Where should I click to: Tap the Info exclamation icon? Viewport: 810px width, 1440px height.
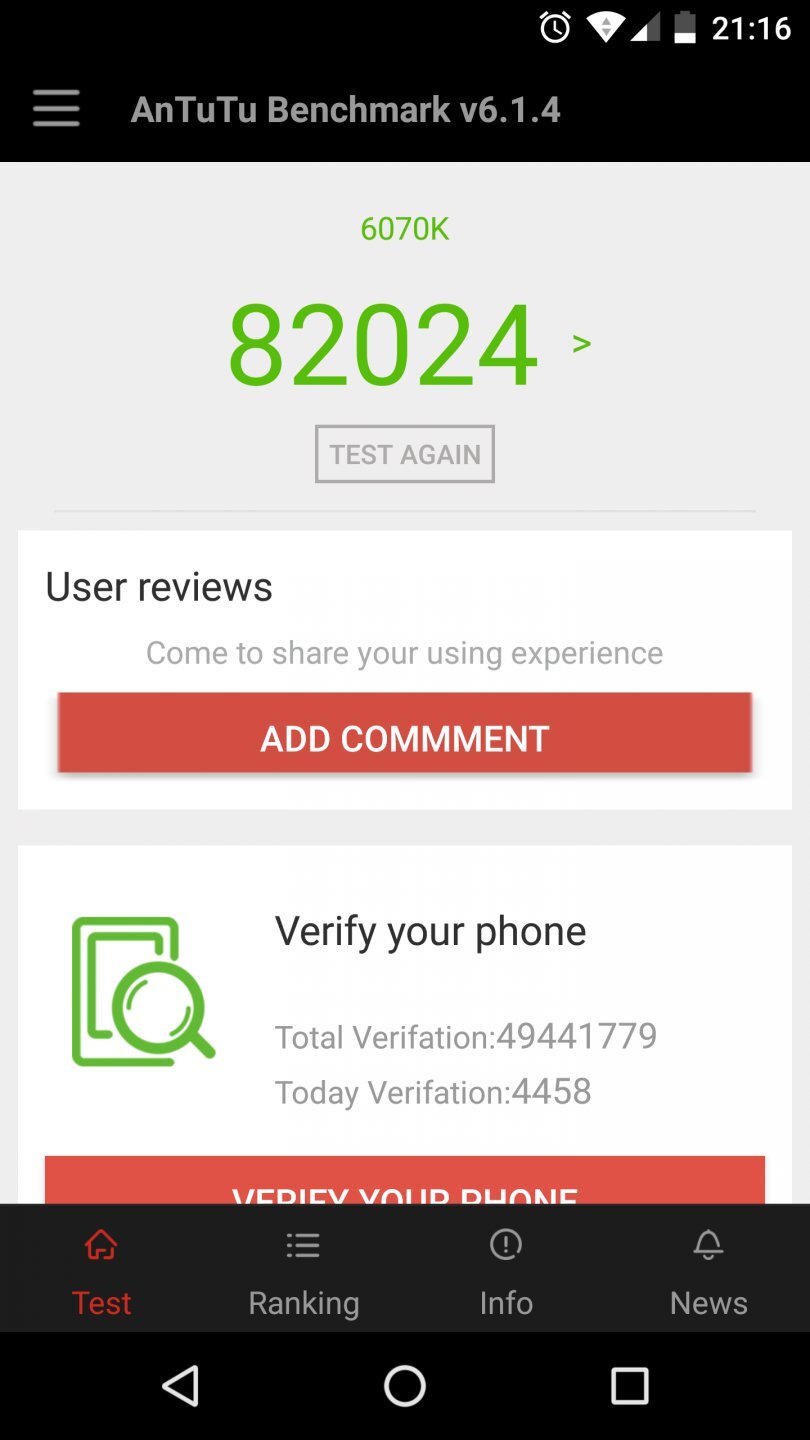pos(505,1245)
